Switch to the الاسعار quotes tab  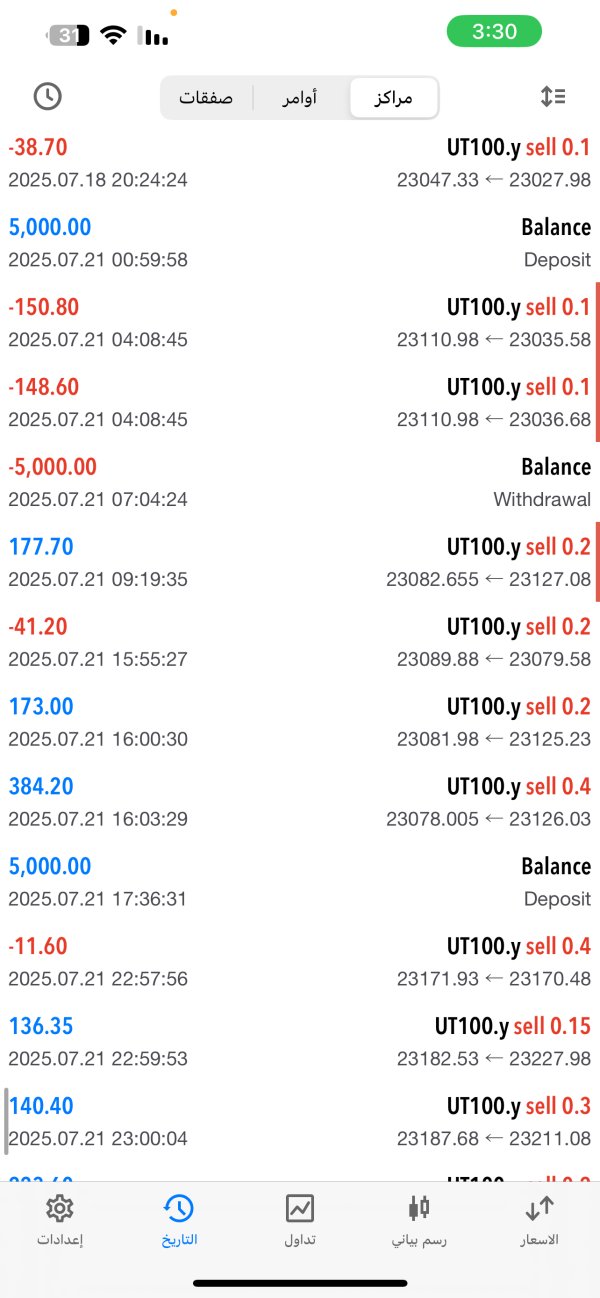point(539,1221)
